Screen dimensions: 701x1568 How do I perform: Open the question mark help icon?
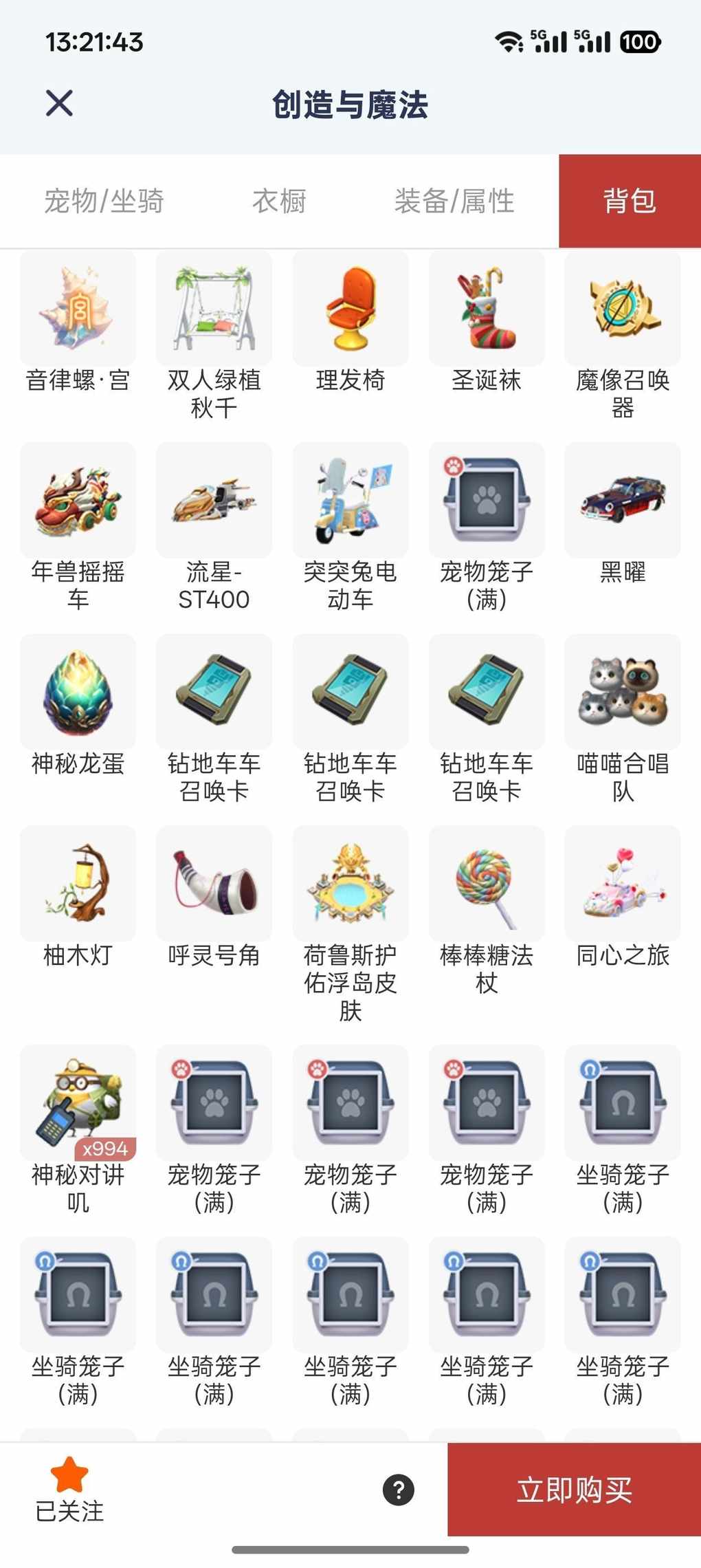pyautogui.click(x=399, y=1490)
